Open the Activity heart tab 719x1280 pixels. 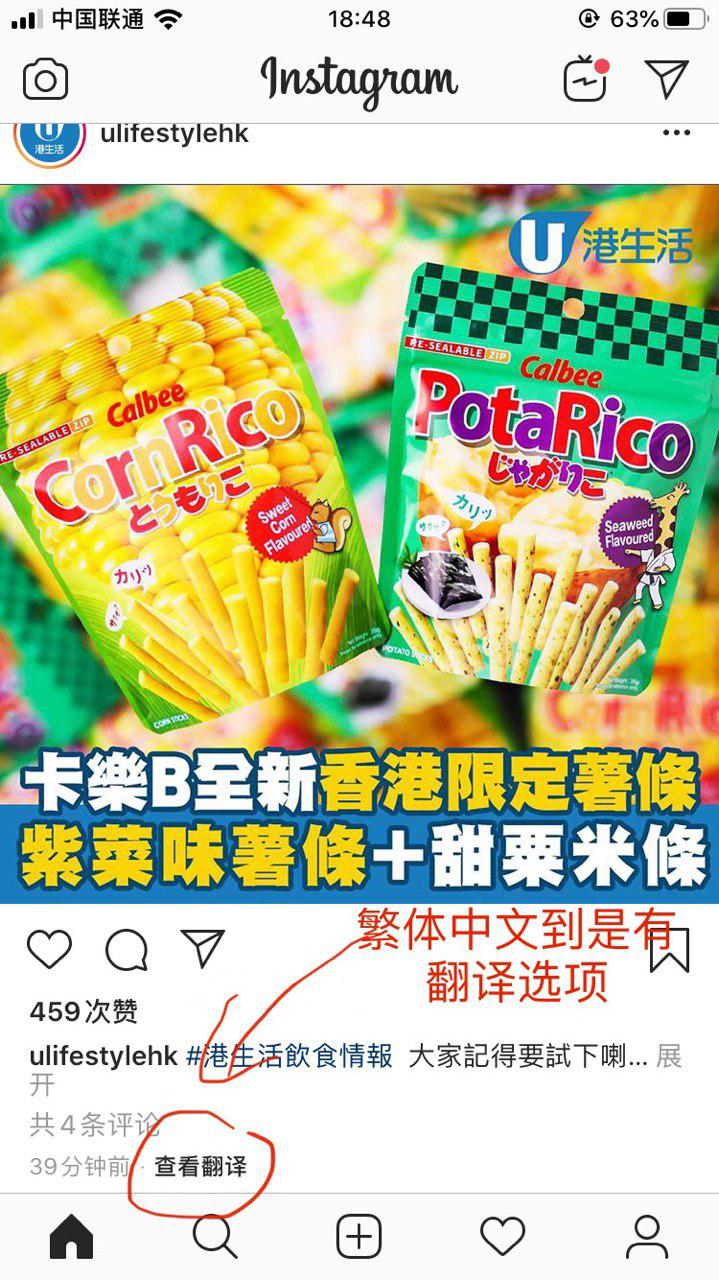pyautogui.click(x=503, y=1238)
